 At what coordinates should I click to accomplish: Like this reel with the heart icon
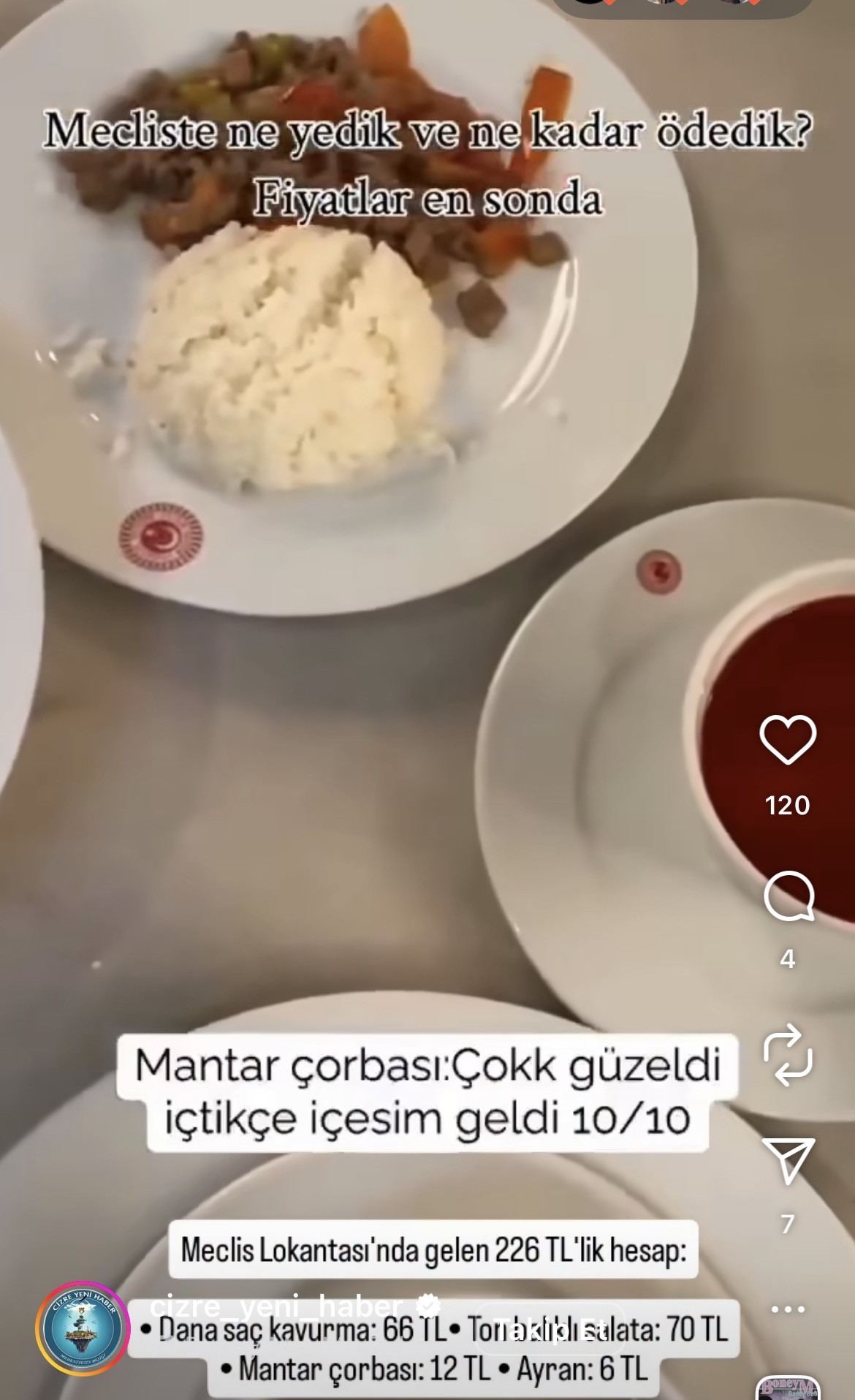[x=787, y=740]
